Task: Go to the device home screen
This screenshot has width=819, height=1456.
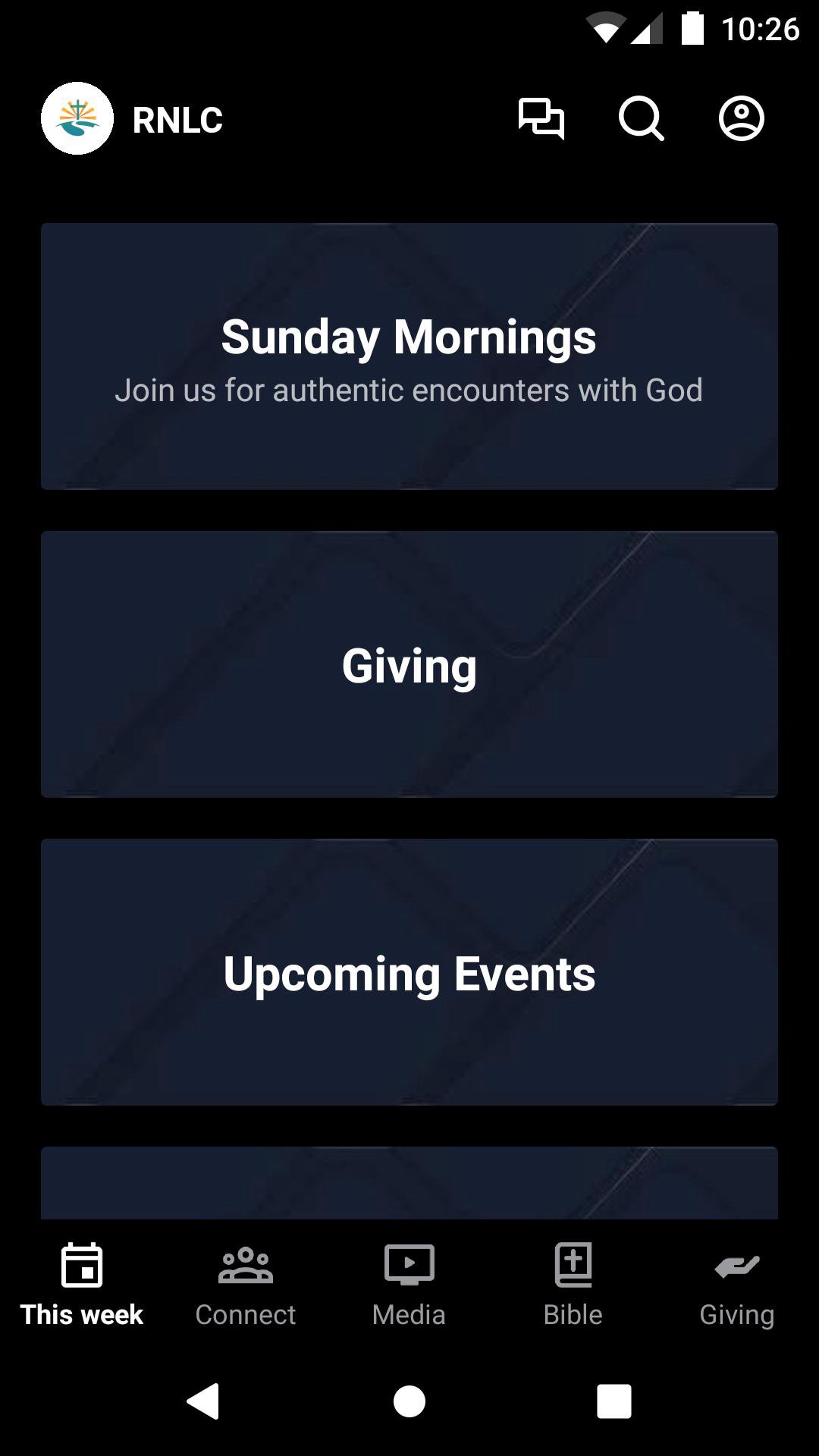Action: pos(409,1401)
